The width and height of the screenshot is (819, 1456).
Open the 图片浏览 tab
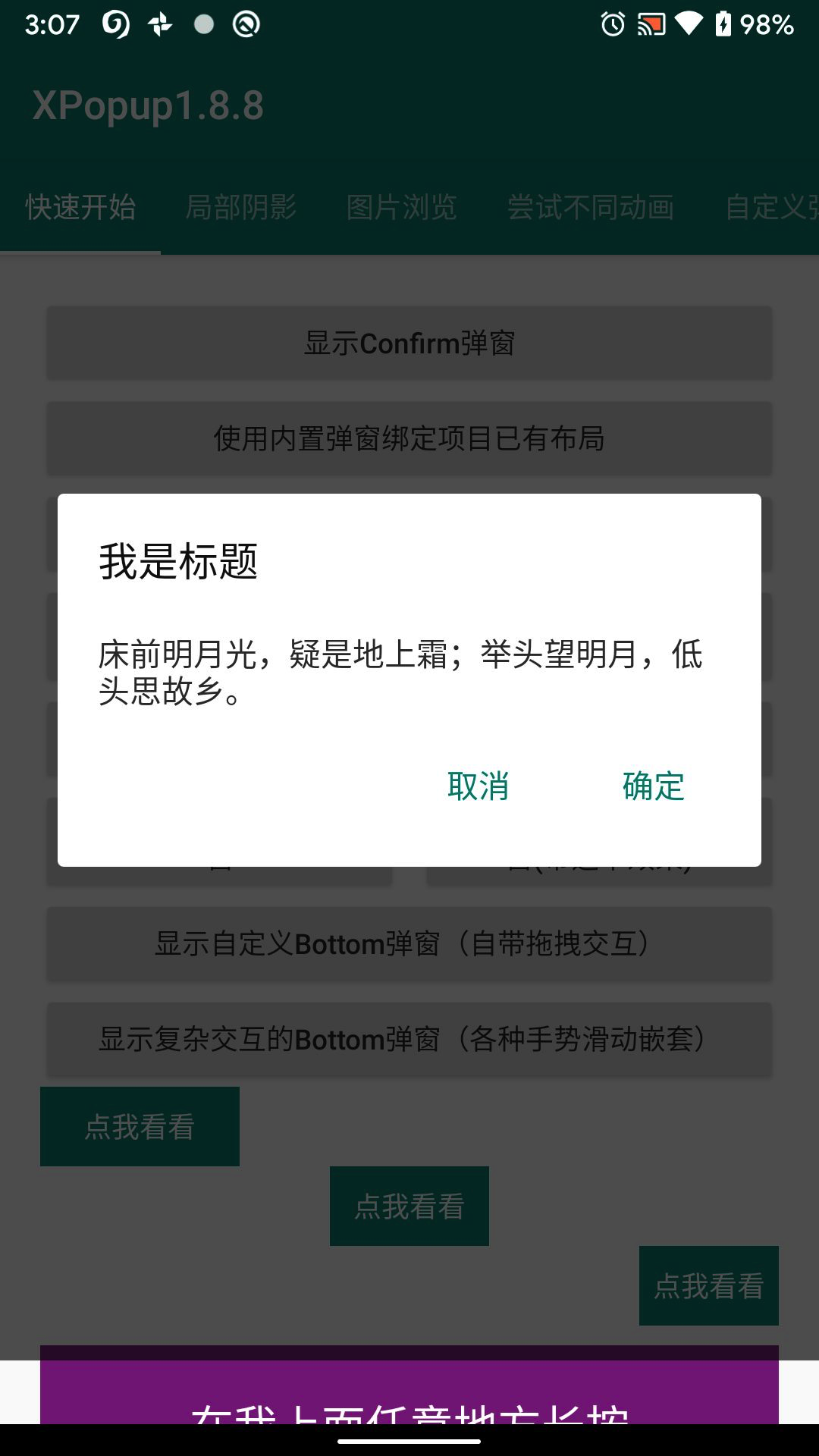click(x=400, y=207)
